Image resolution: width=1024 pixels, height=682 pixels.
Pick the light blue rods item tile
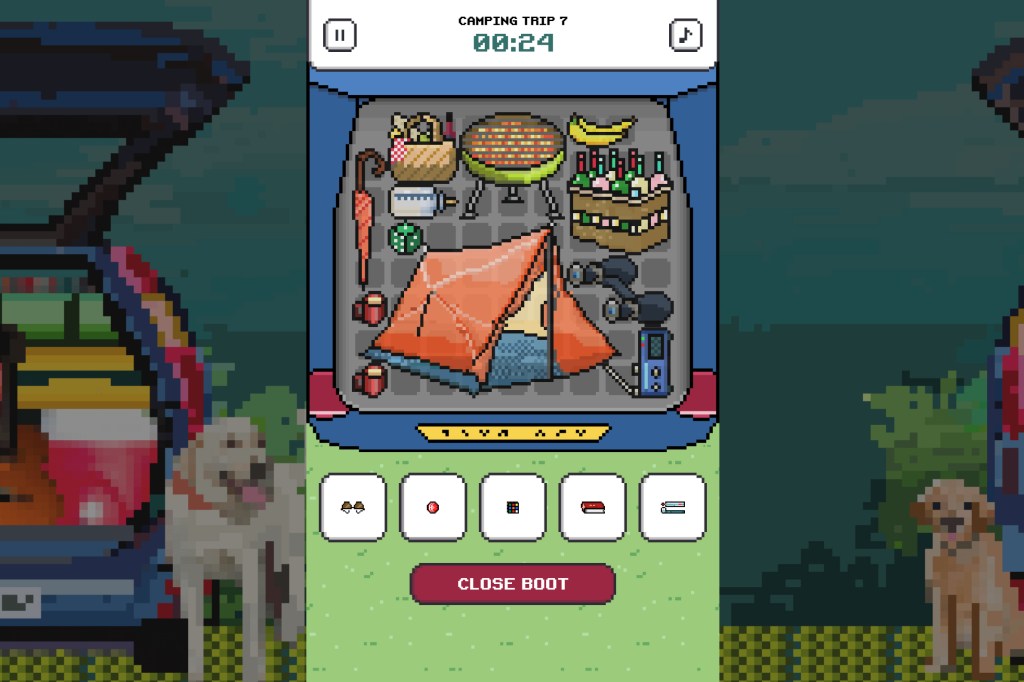coord(673,507)
